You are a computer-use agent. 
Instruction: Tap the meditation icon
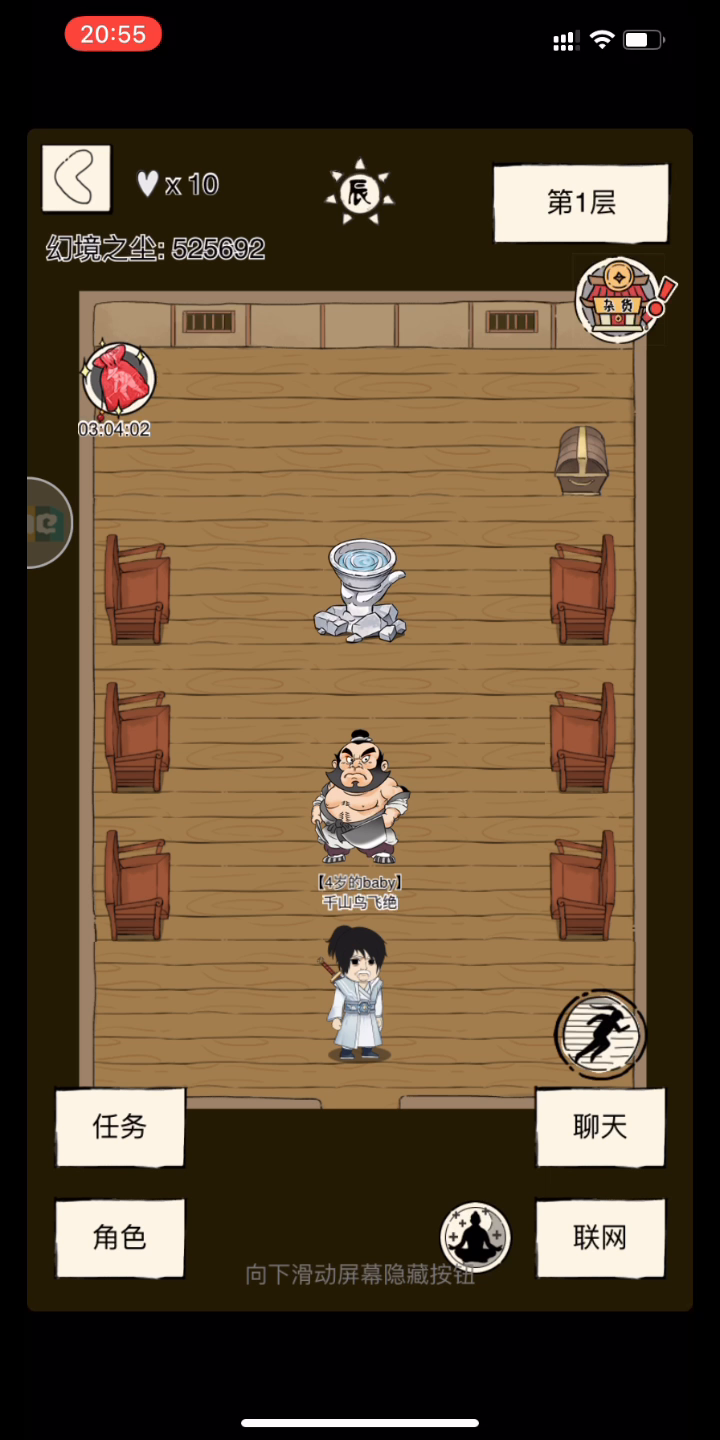476,1237
